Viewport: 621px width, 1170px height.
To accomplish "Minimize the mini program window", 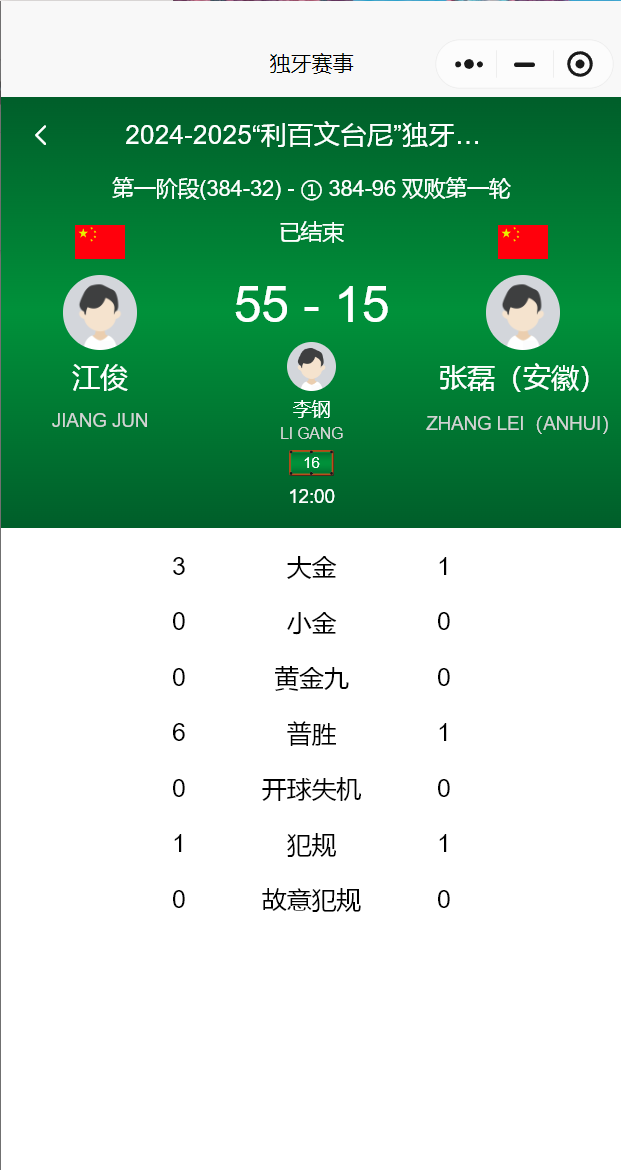I will (525, 65).
